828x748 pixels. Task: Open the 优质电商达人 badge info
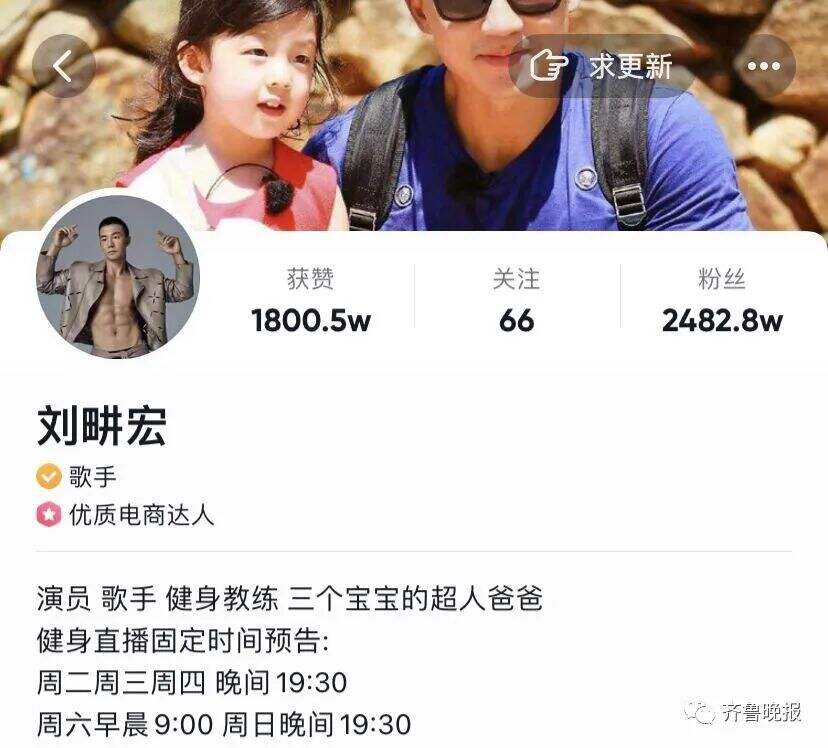(126, 515)
